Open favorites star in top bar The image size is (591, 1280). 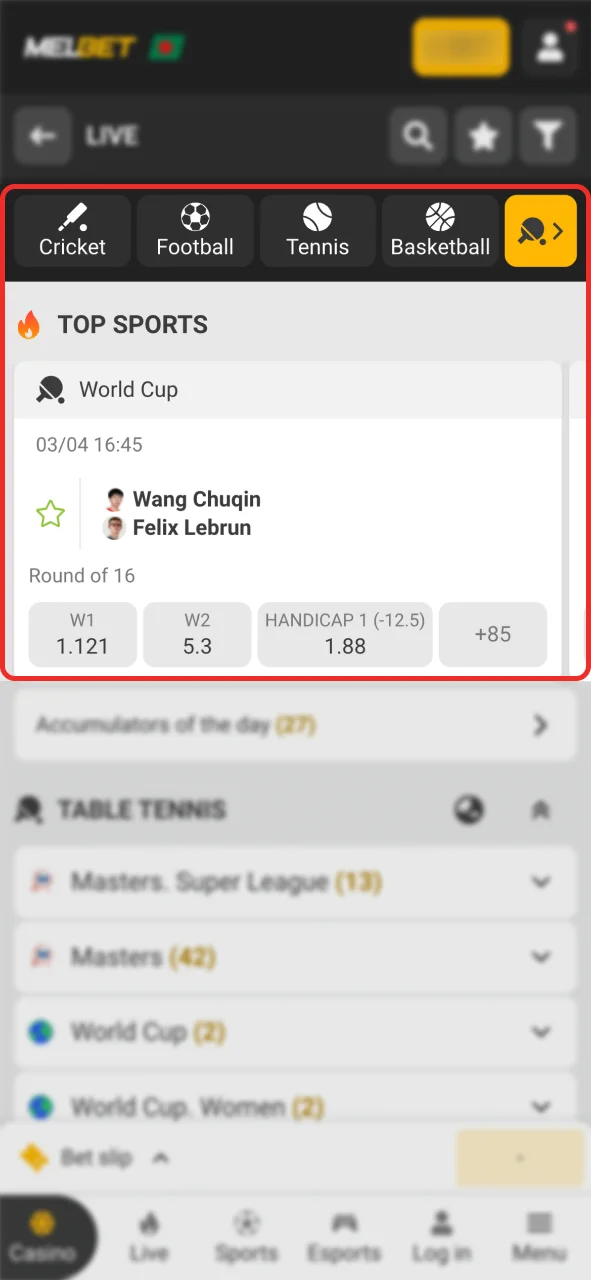click(484, 136)
